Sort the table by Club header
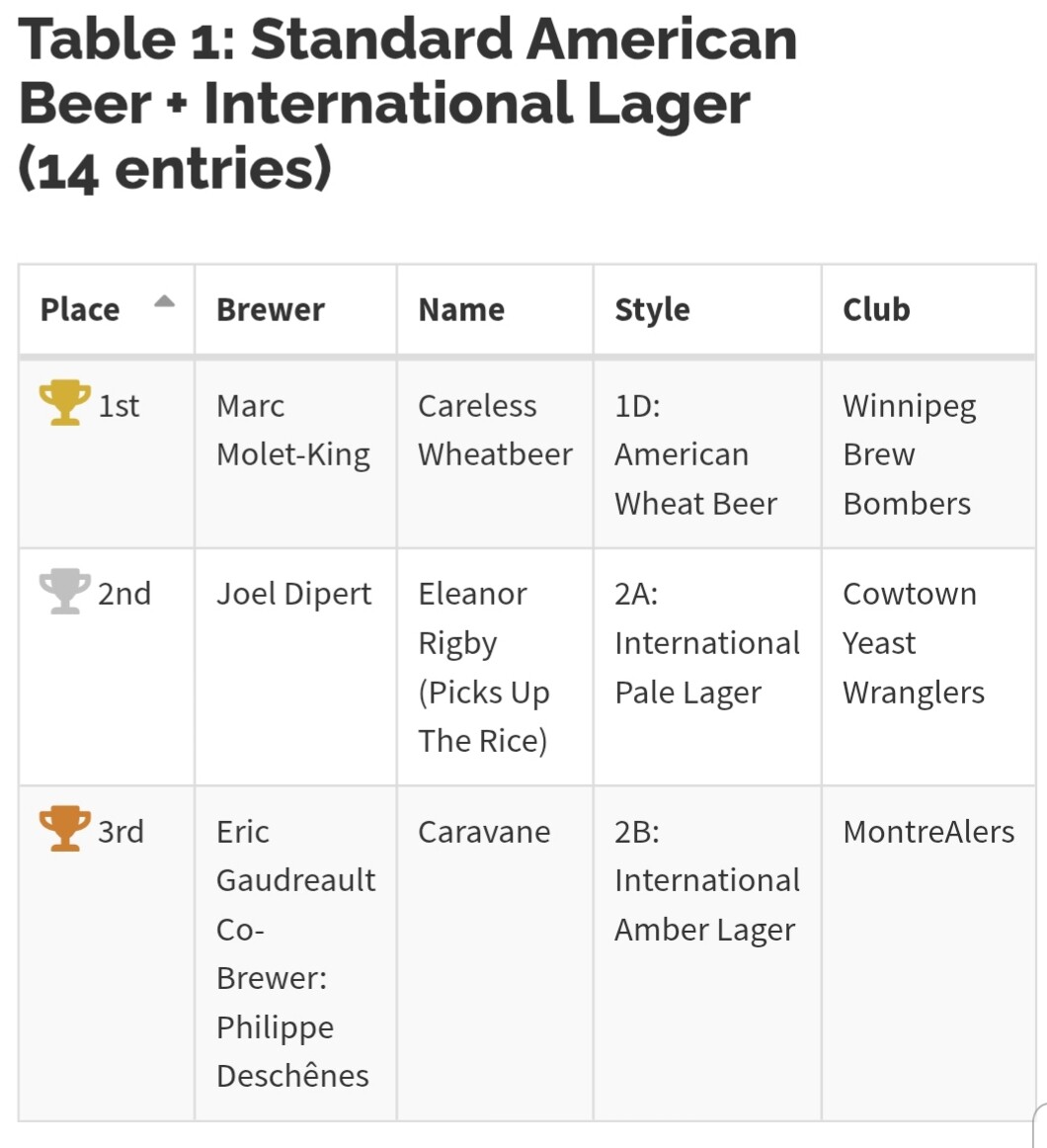 876,309
